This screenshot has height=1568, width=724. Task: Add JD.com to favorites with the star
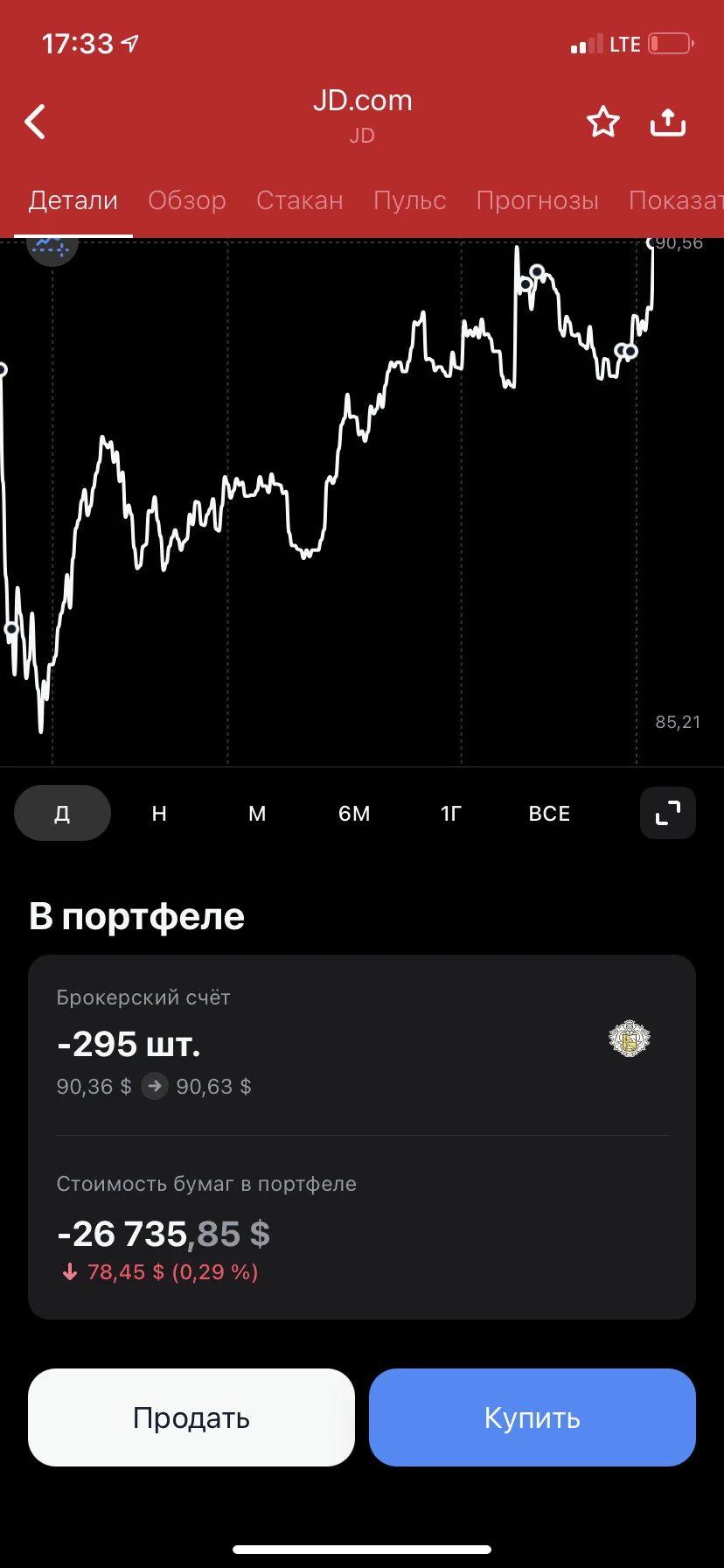[x=602, y=122]
